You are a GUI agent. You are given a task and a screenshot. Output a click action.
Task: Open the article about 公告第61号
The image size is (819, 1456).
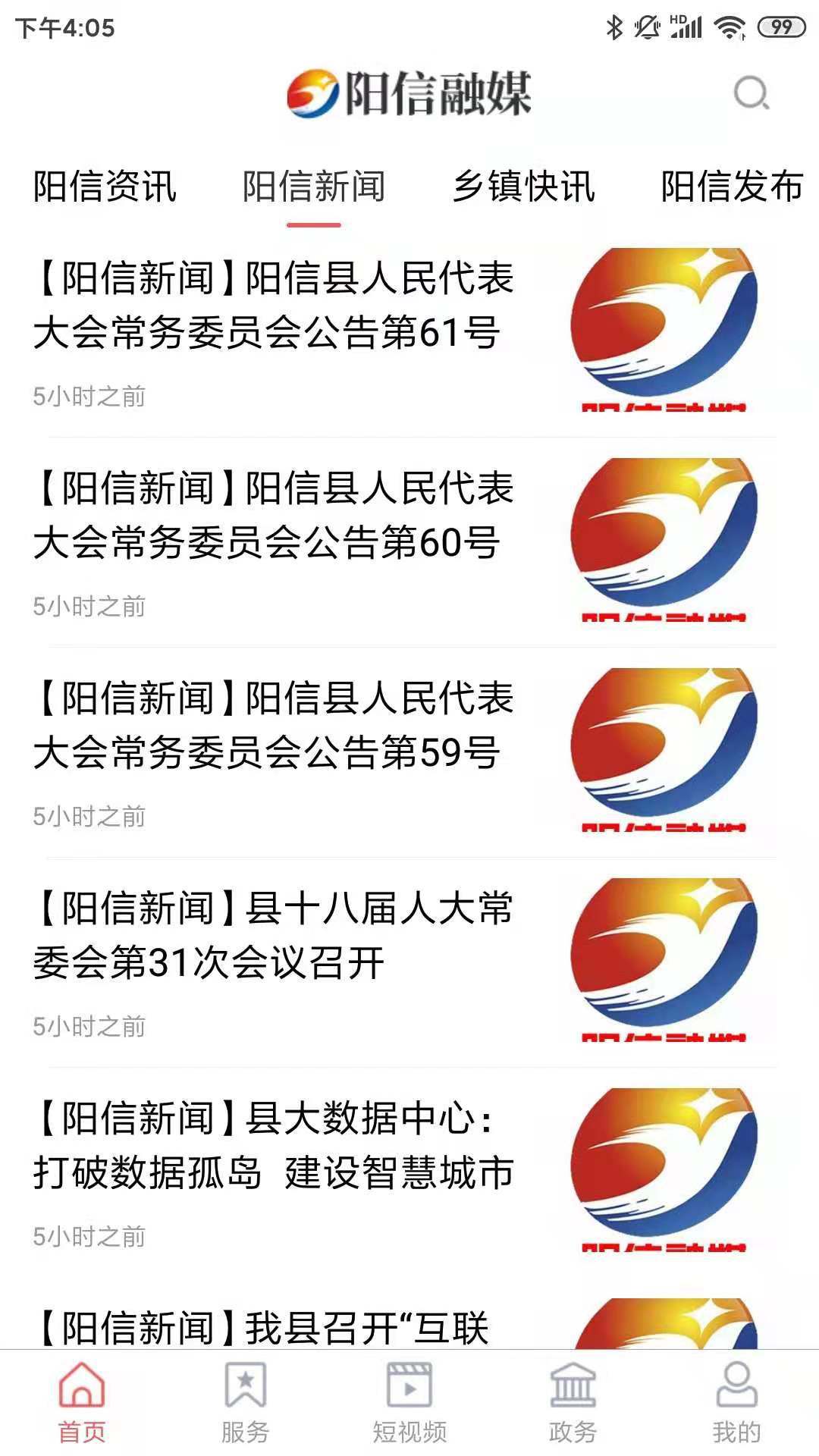click(273, 306)
